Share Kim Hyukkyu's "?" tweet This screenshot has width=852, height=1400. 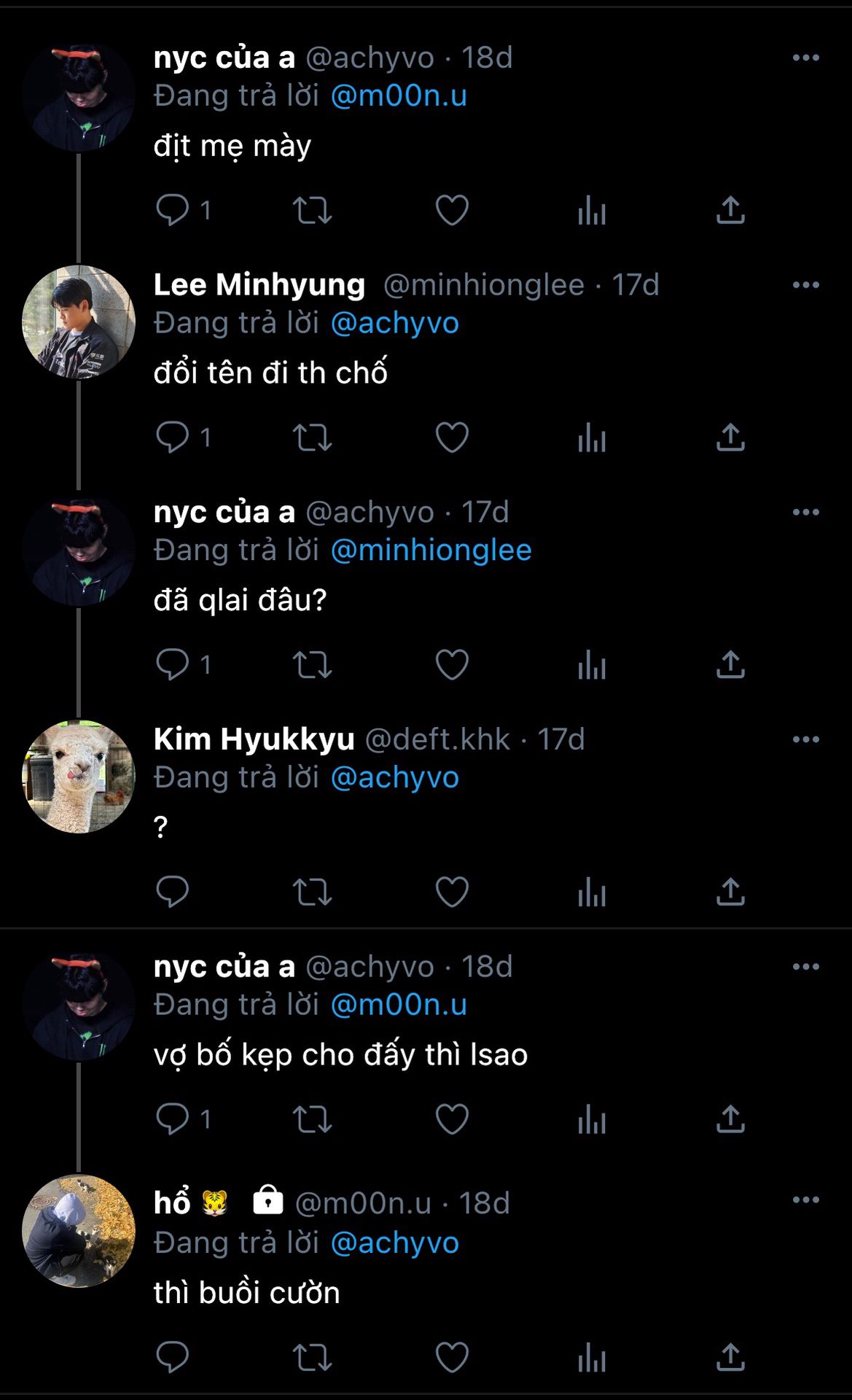click(730, 892)
